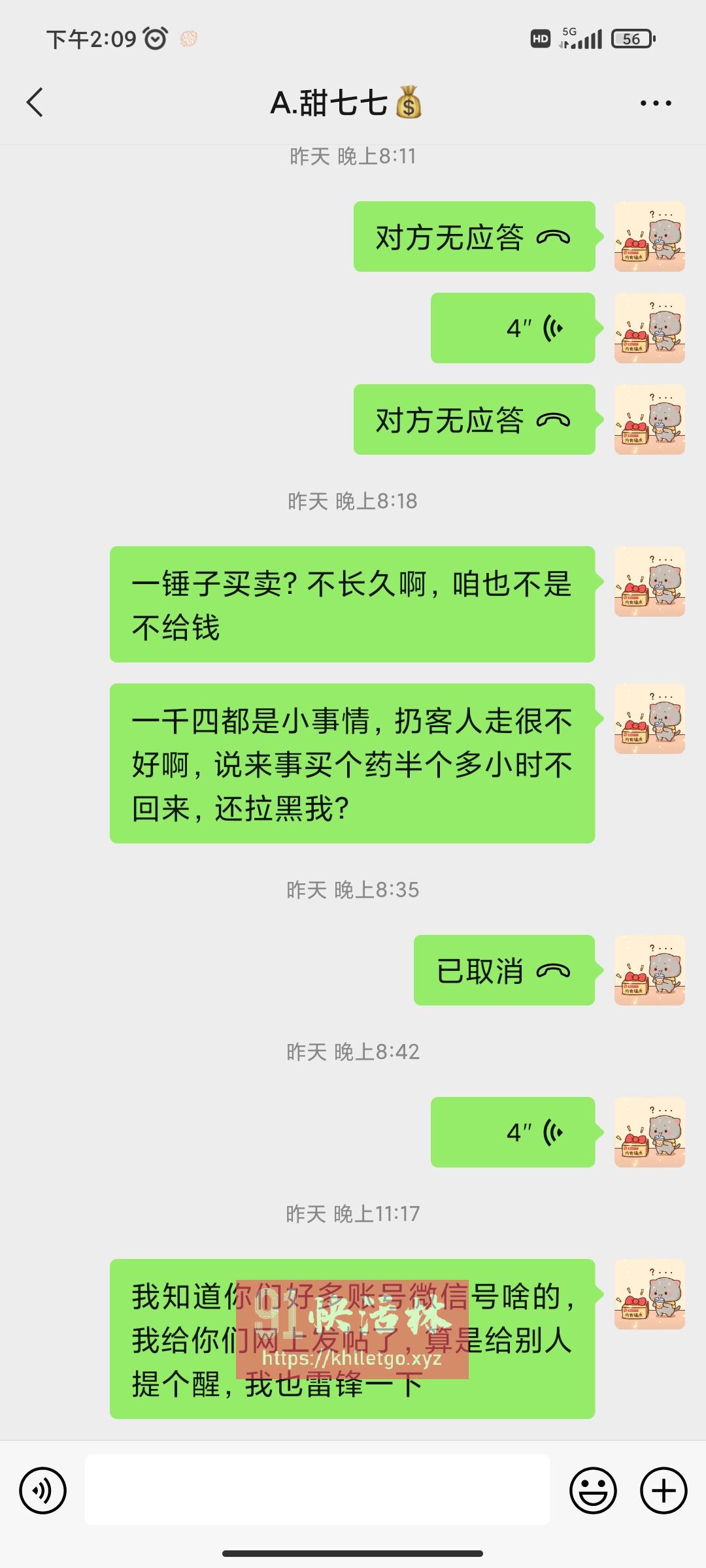
Task: Tap your own avatar next to '已取消'
Action: click(x=650, y=972)
